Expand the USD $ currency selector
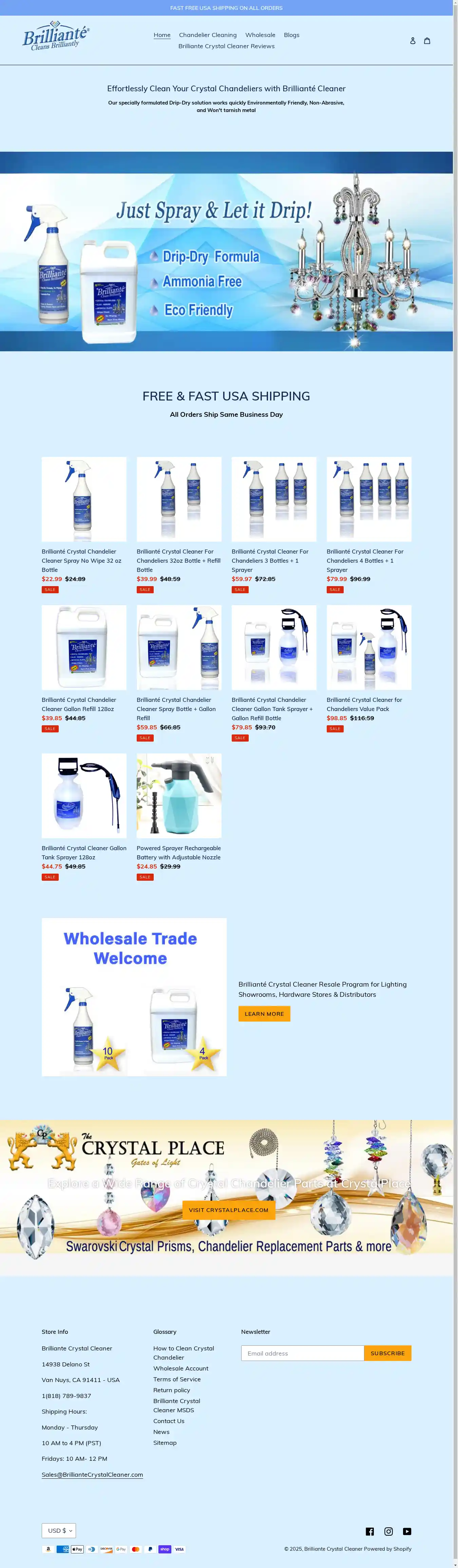This screenshot has width=458, height=1568. point(59,1530)
